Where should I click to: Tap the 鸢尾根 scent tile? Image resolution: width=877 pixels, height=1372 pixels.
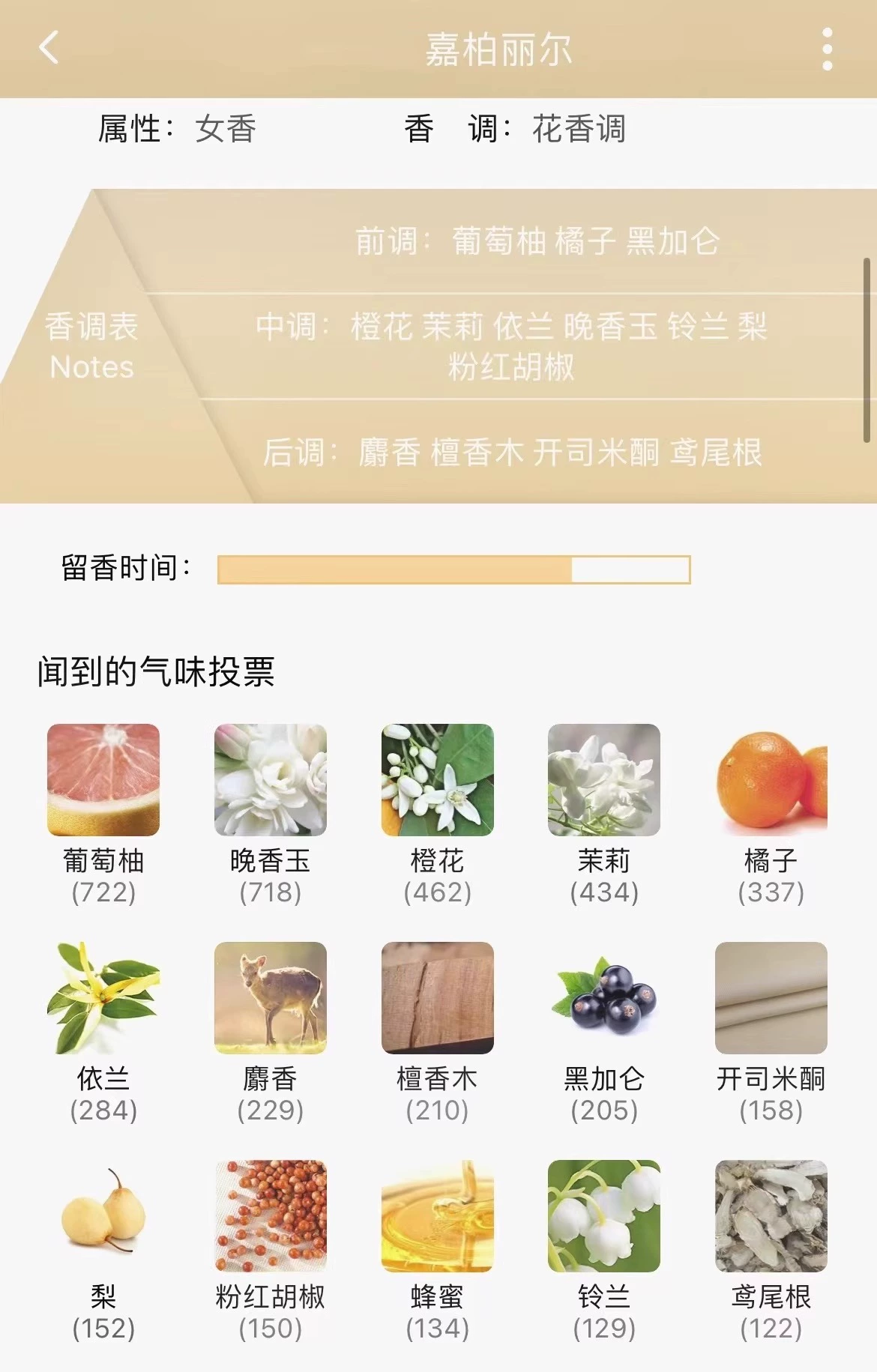point(771,1216)
